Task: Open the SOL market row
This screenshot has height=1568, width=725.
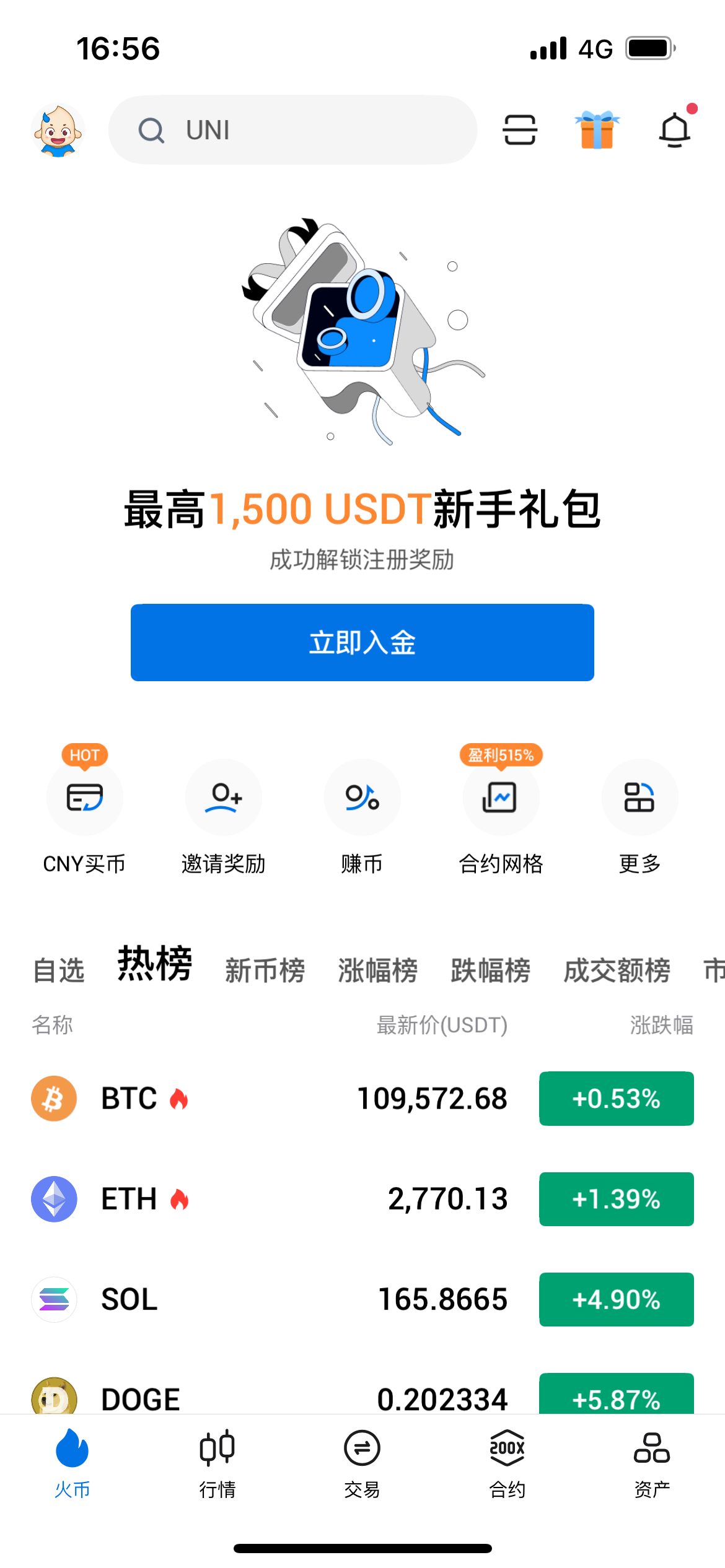Action: point(362,1299)
